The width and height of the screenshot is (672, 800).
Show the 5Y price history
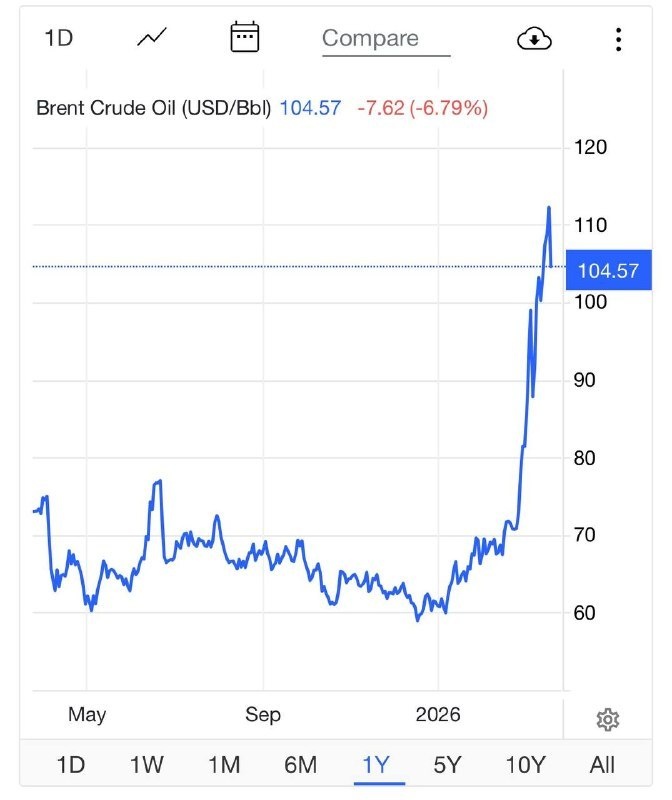click(447, 765)
